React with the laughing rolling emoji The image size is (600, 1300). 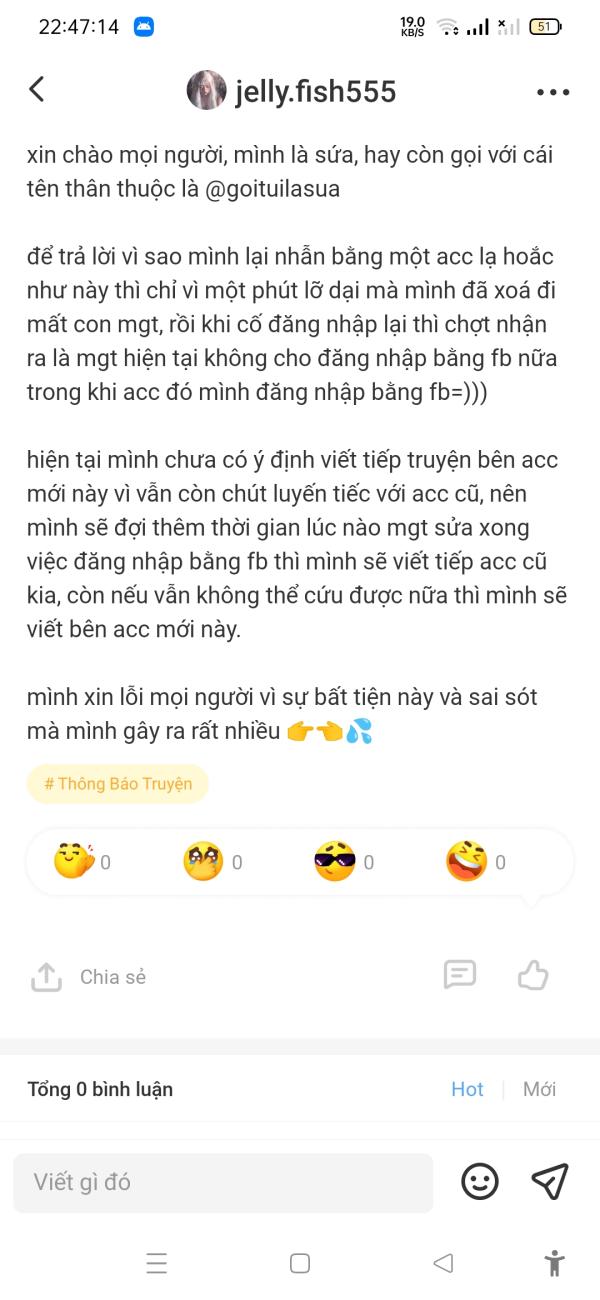(468, 861)
